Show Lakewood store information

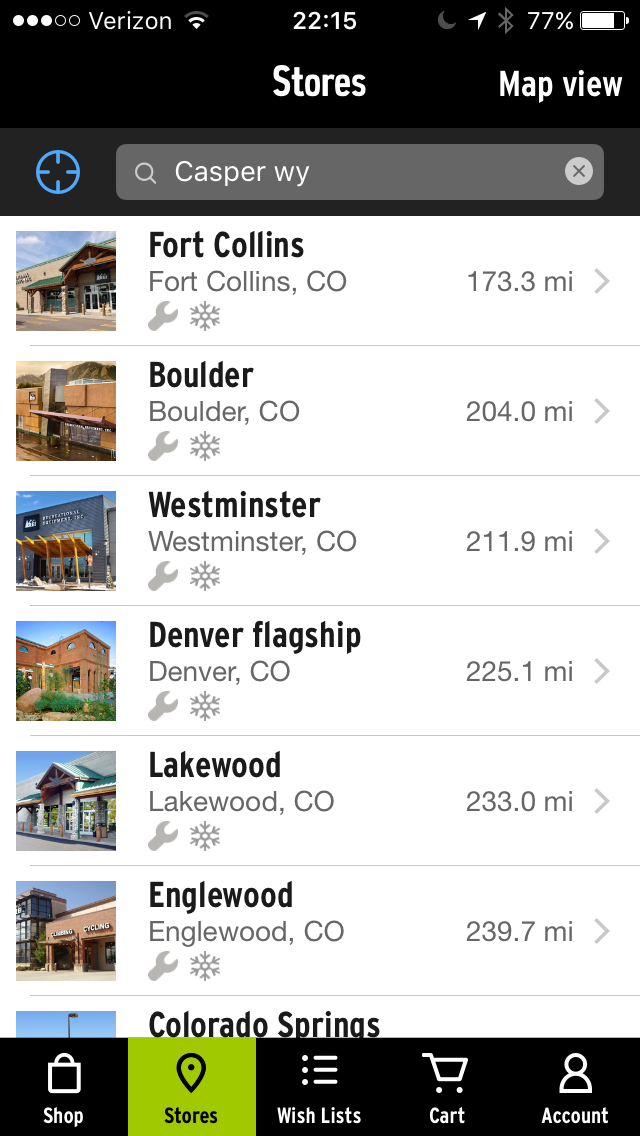[320, 801]
